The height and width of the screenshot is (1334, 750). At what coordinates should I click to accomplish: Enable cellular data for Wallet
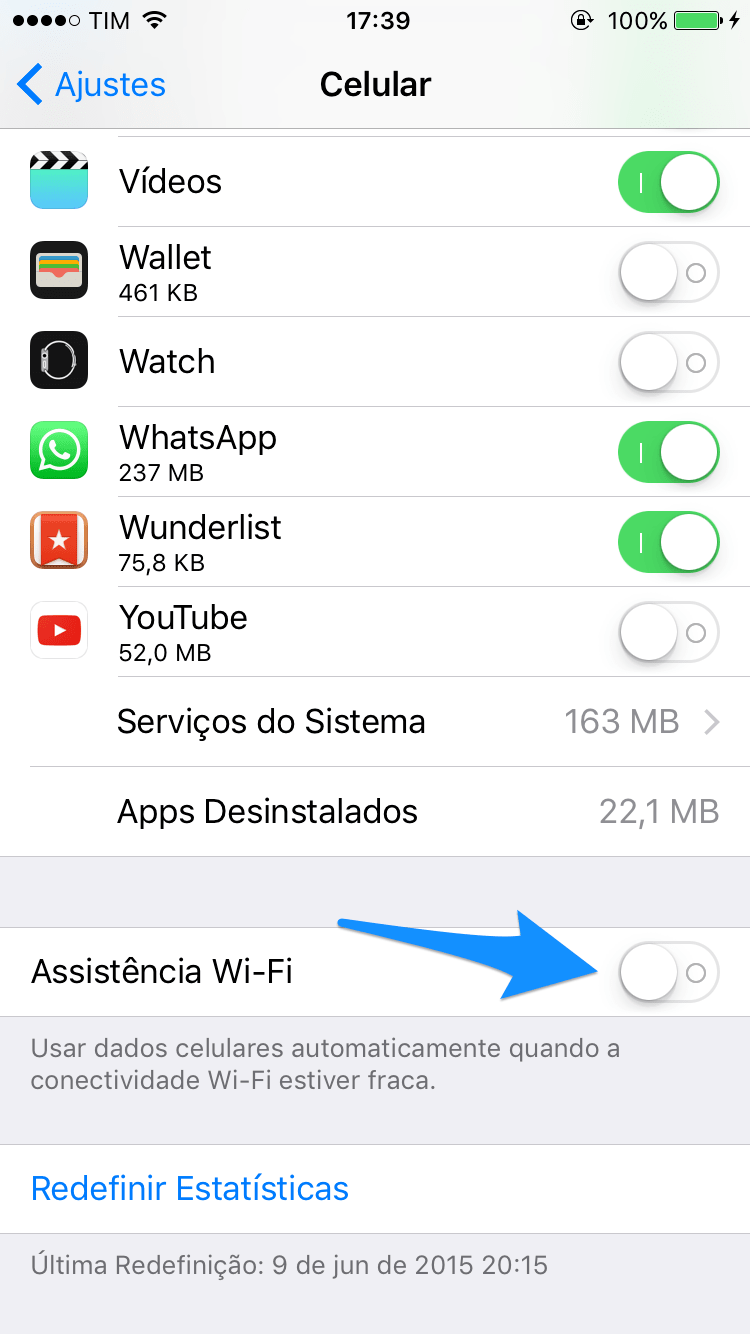pos(668,272)
